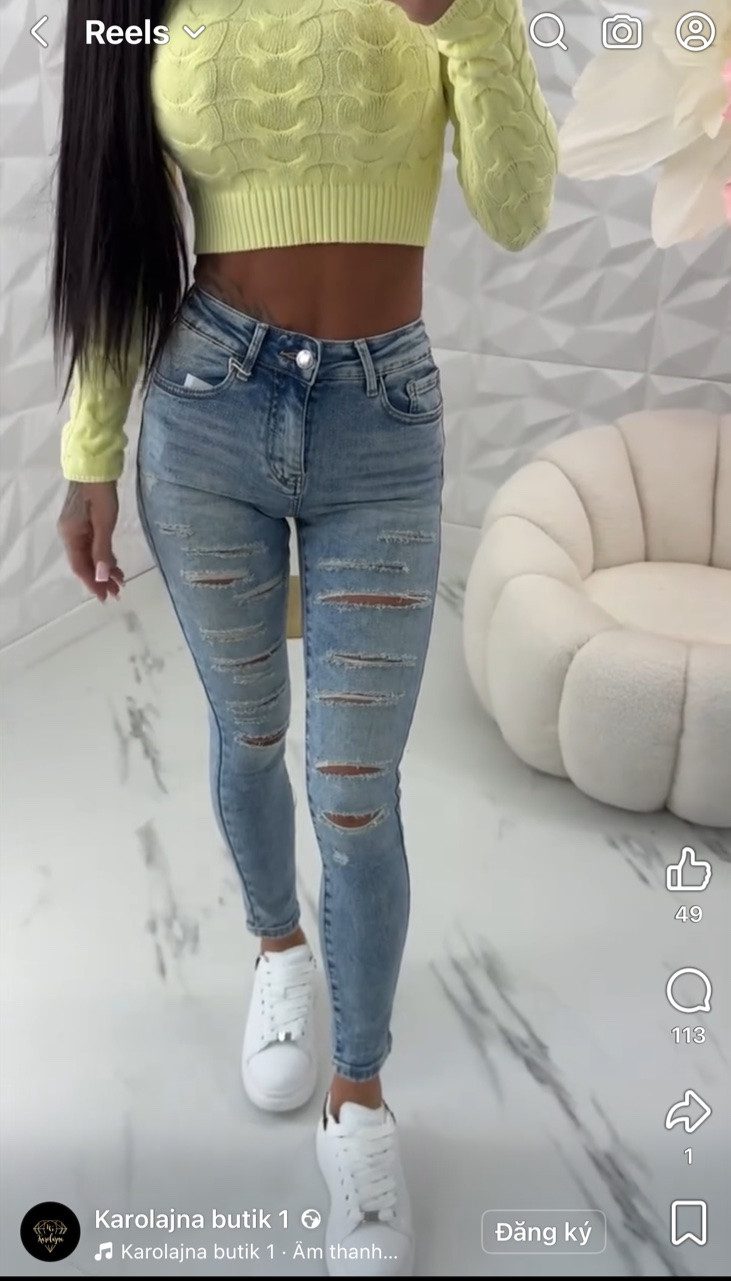The width and height of the screenshot is (731, 1281).
Task: Open the Karolajna butik 1 page name
Action: (x=191, y=1219)
